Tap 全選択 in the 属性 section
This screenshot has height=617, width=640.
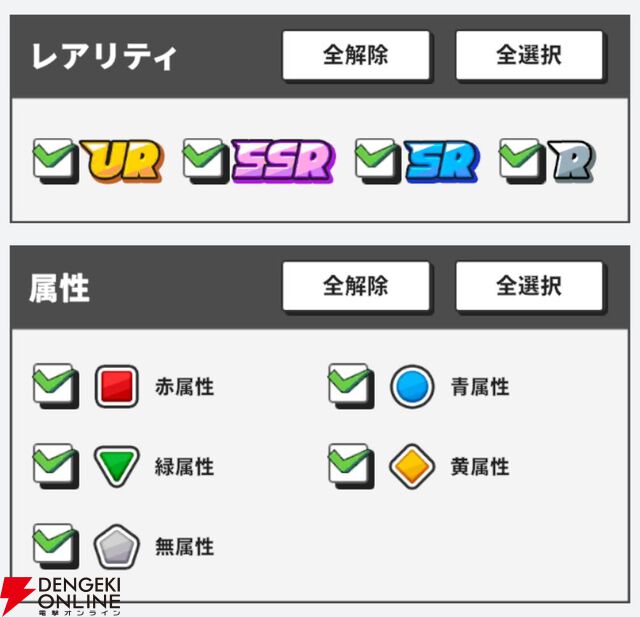(x=529, y=286)
